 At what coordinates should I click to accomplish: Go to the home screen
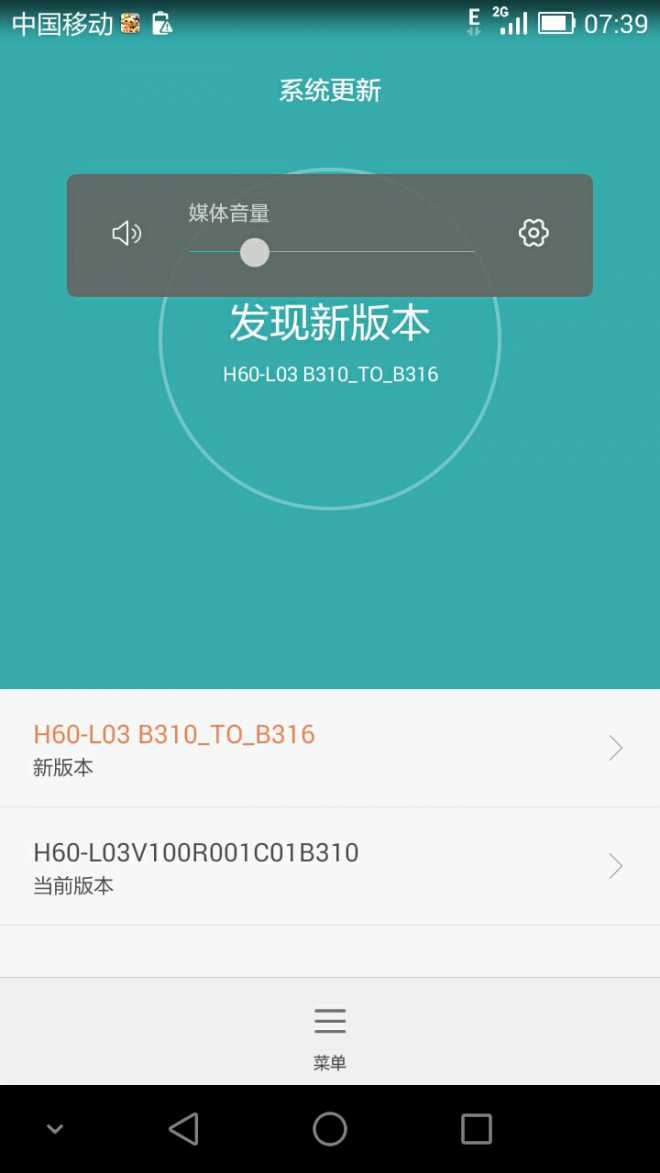[330, 1128]
